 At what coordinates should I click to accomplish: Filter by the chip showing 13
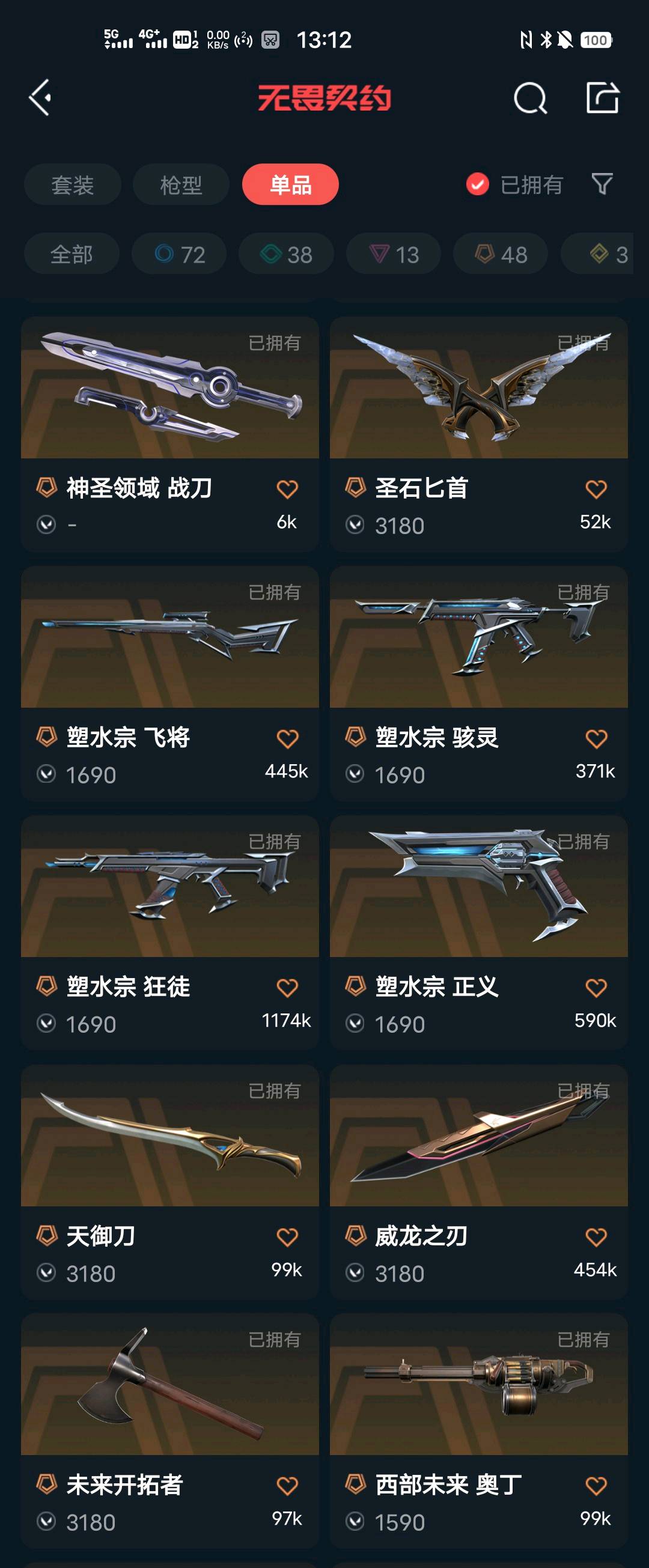pyautogui.click(x=393, y=254)
